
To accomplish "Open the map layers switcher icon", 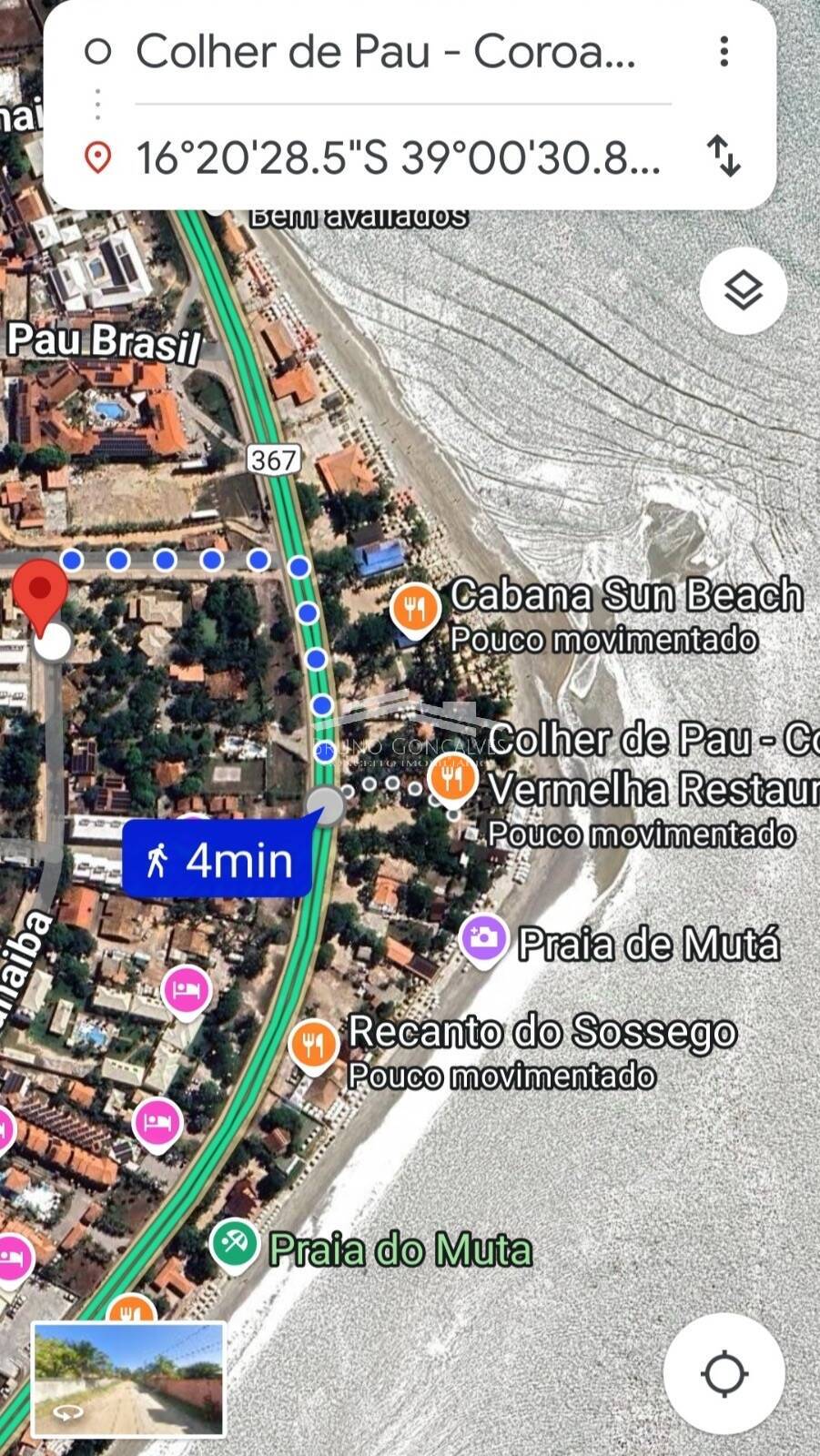I will (744, 289).
